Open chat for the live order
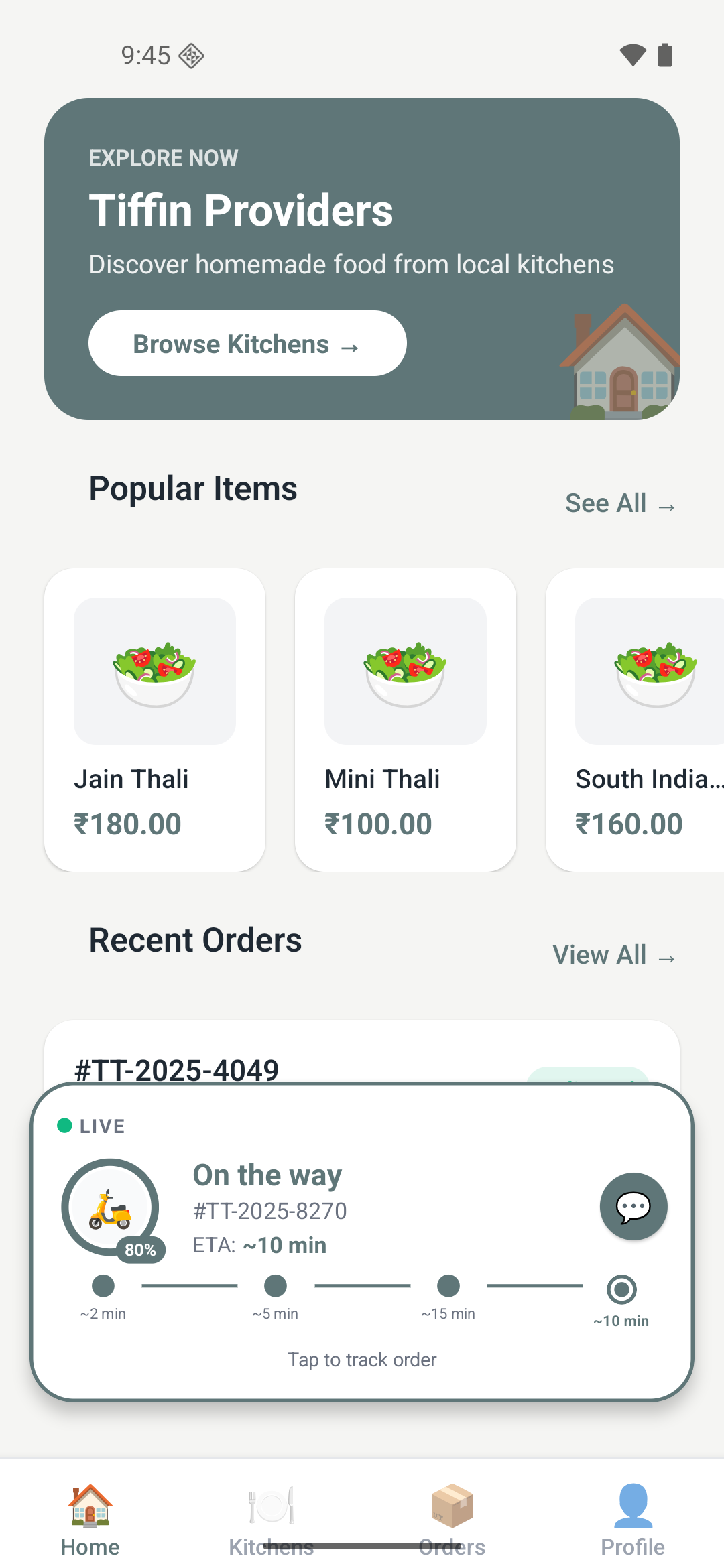Screen dimensions: 724x1568 click(633, 1206)
